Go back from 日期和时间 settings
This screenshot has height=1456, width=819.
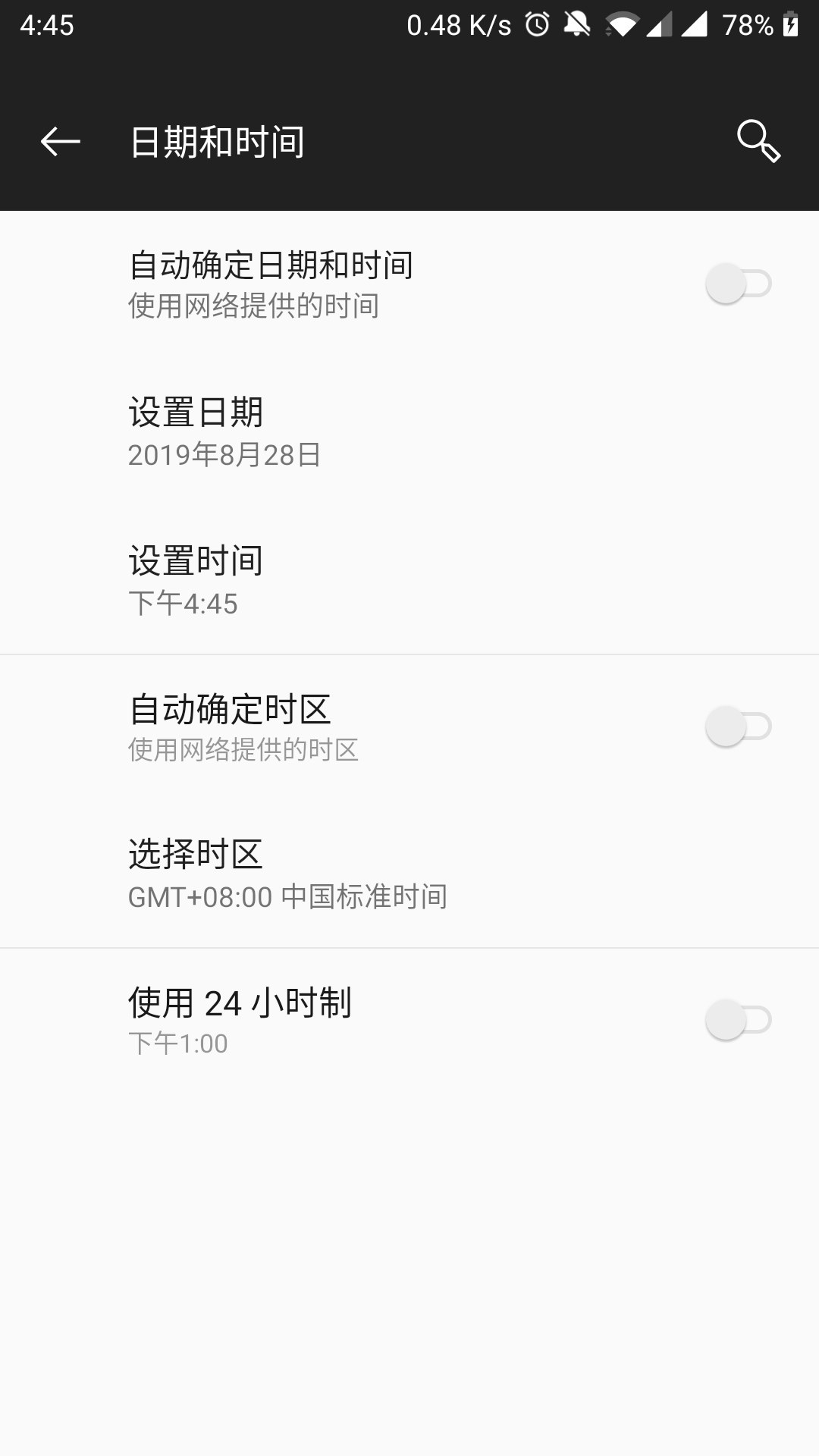click(61, 141)
